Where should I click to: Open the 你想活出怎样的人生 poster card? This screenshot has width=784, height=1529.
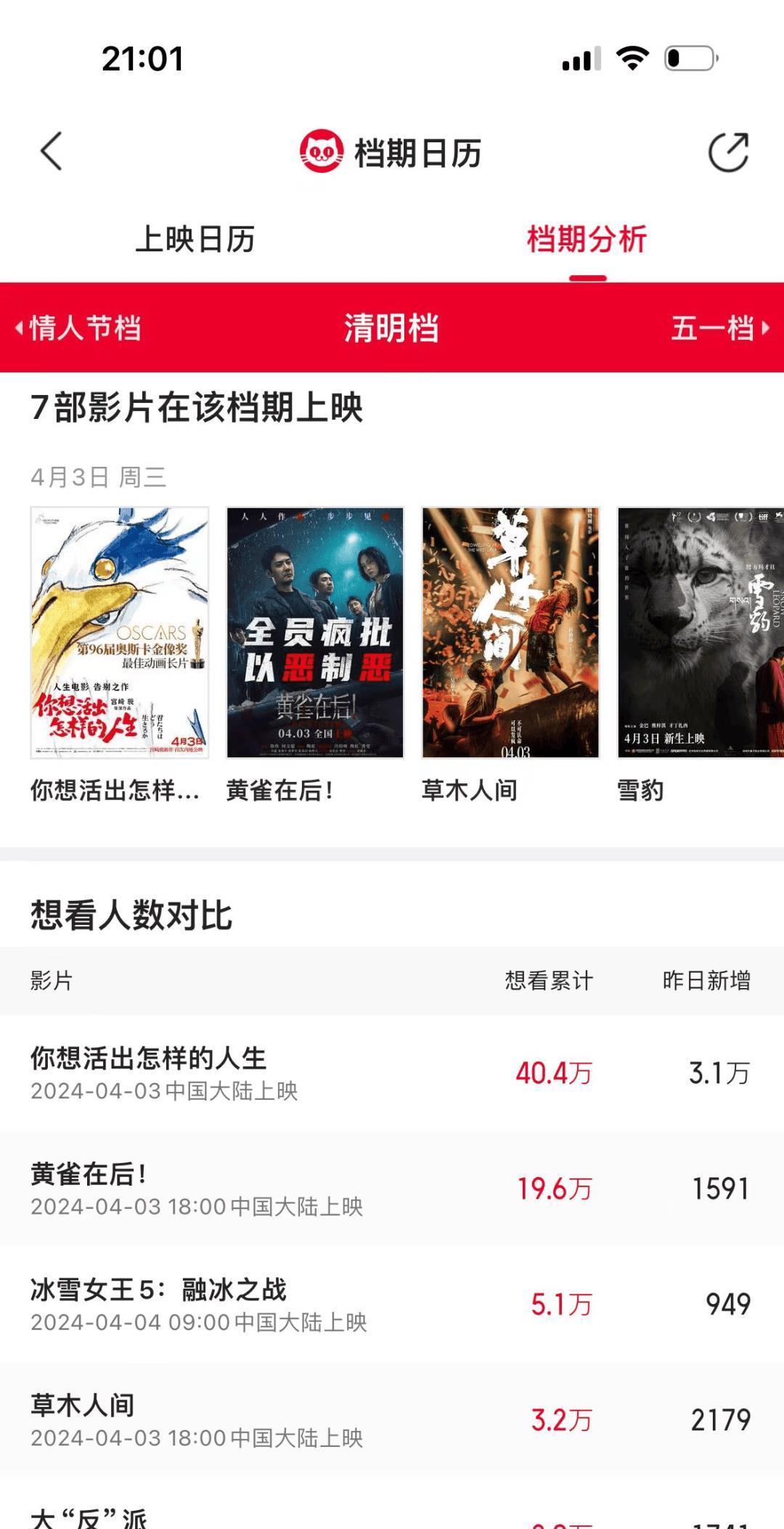tap(120, 653)
